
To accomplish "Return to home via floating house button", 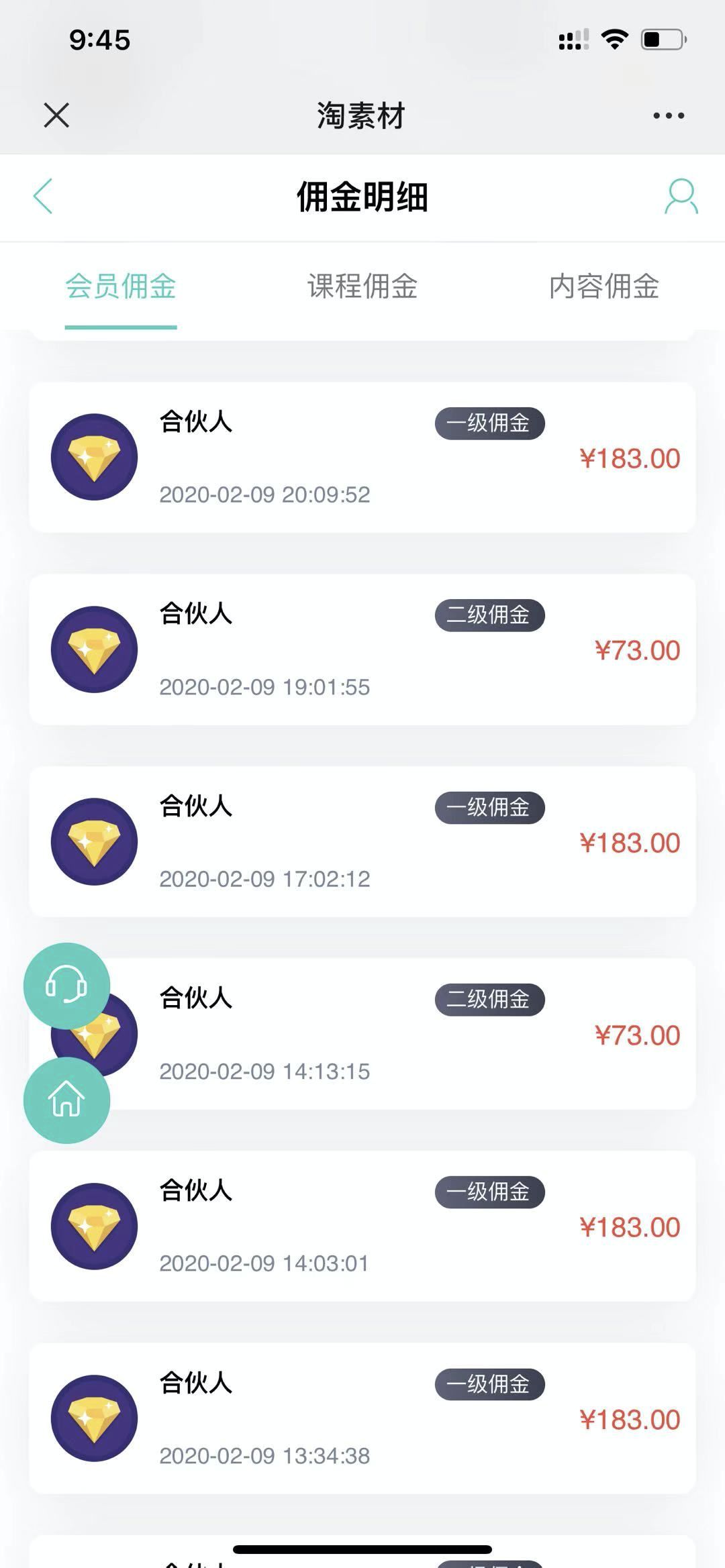I will coord(66,1100).
